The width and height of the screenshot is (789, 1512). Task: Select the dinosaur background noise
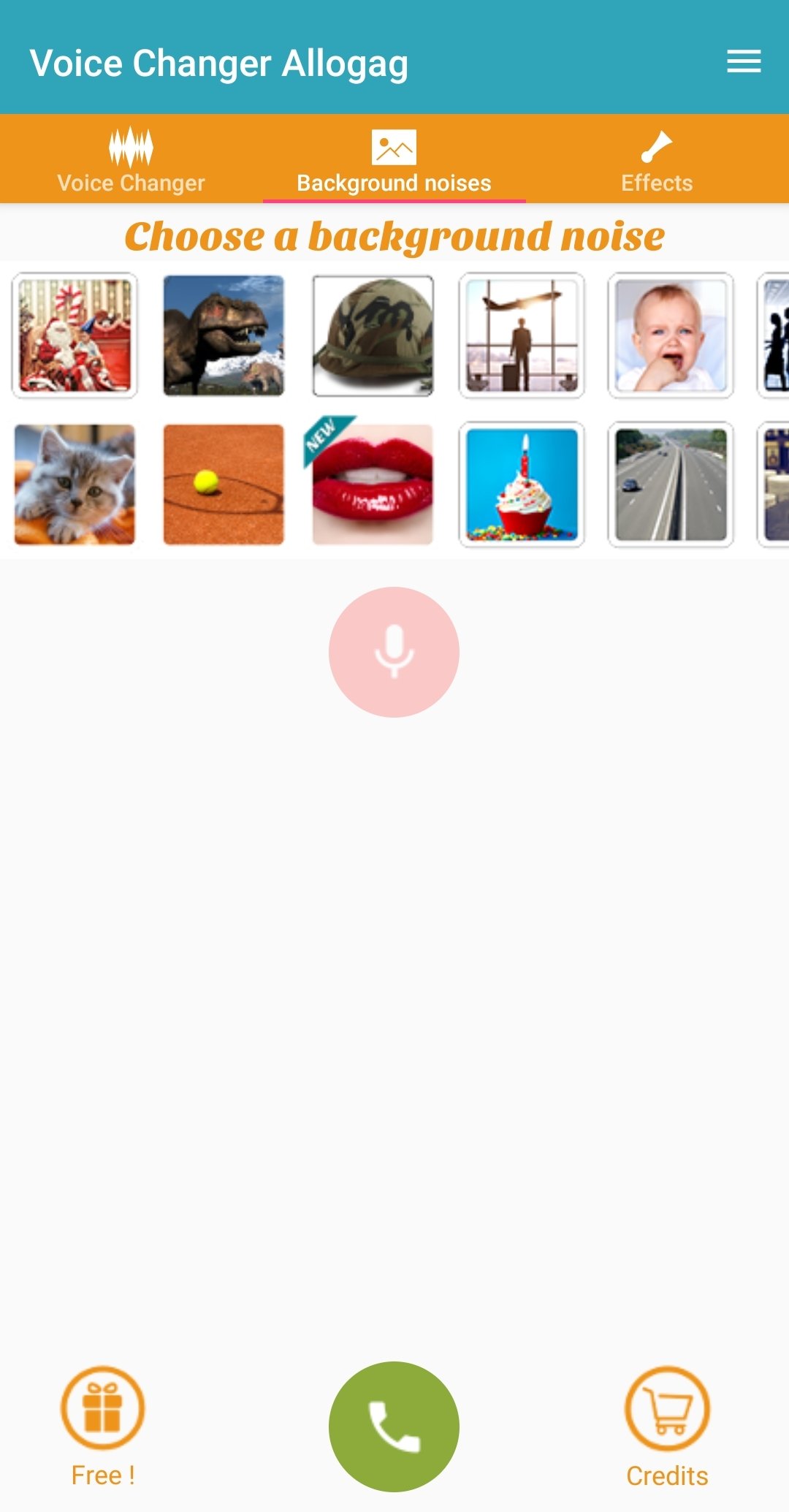pyautogui.click(x=224, y=335)
